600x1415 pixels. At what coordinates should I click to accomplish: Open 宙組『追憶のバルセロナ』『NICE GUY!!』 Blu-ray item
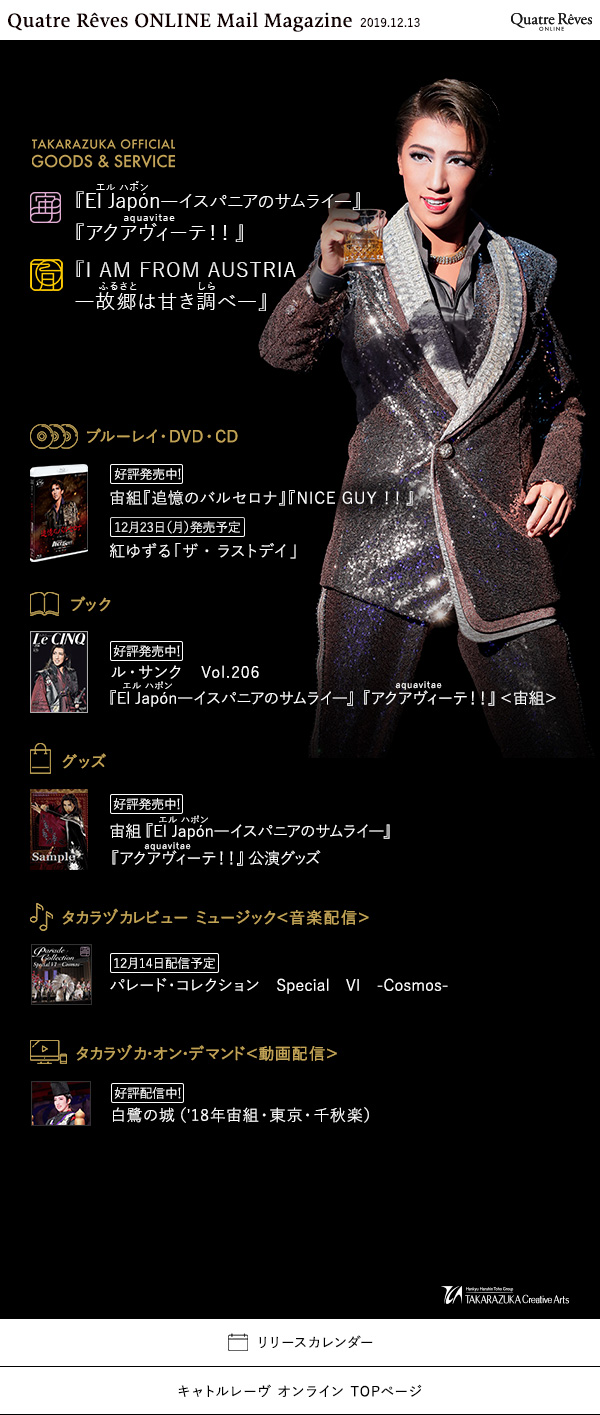(x=262, y=497)
